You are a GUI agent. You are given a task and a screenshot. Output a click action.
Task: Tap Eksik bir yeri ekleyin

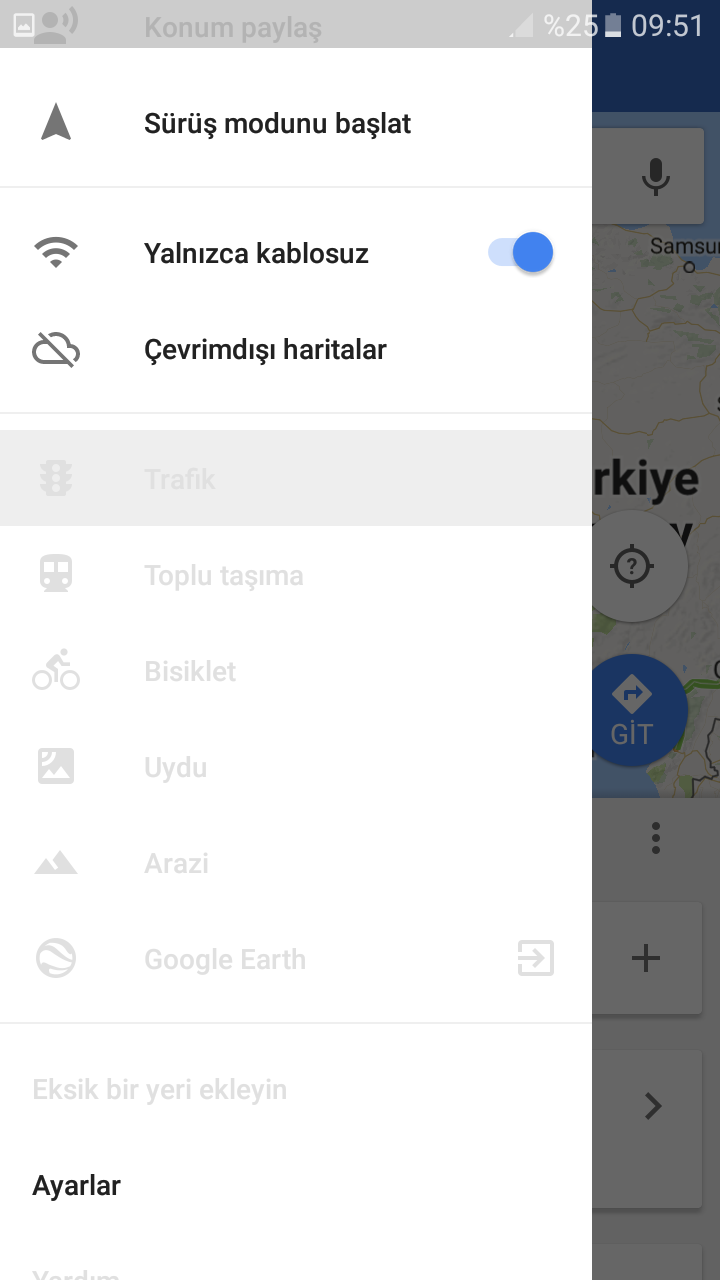point(160,1089)
